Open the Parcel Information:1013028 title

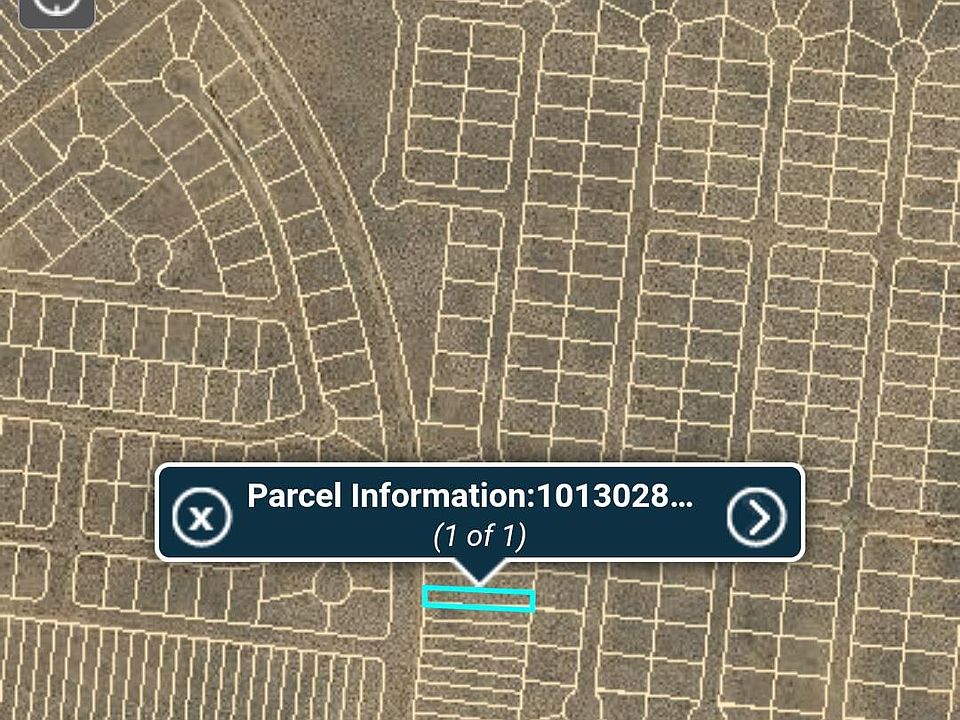tap(469, 496)
